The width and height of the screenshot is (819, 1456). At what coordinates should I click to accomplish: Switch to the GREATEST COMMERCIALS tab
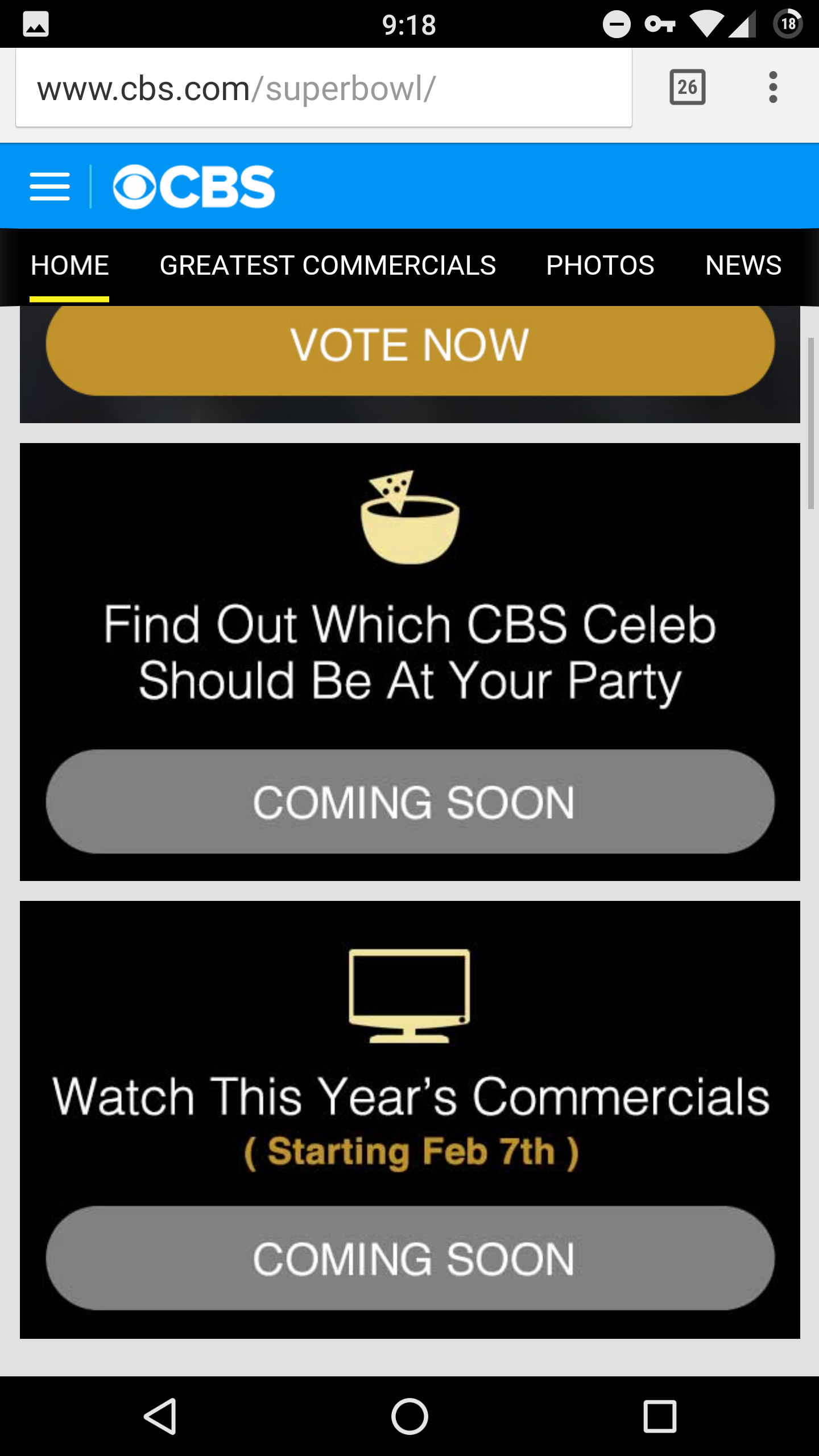click(328, 266)
